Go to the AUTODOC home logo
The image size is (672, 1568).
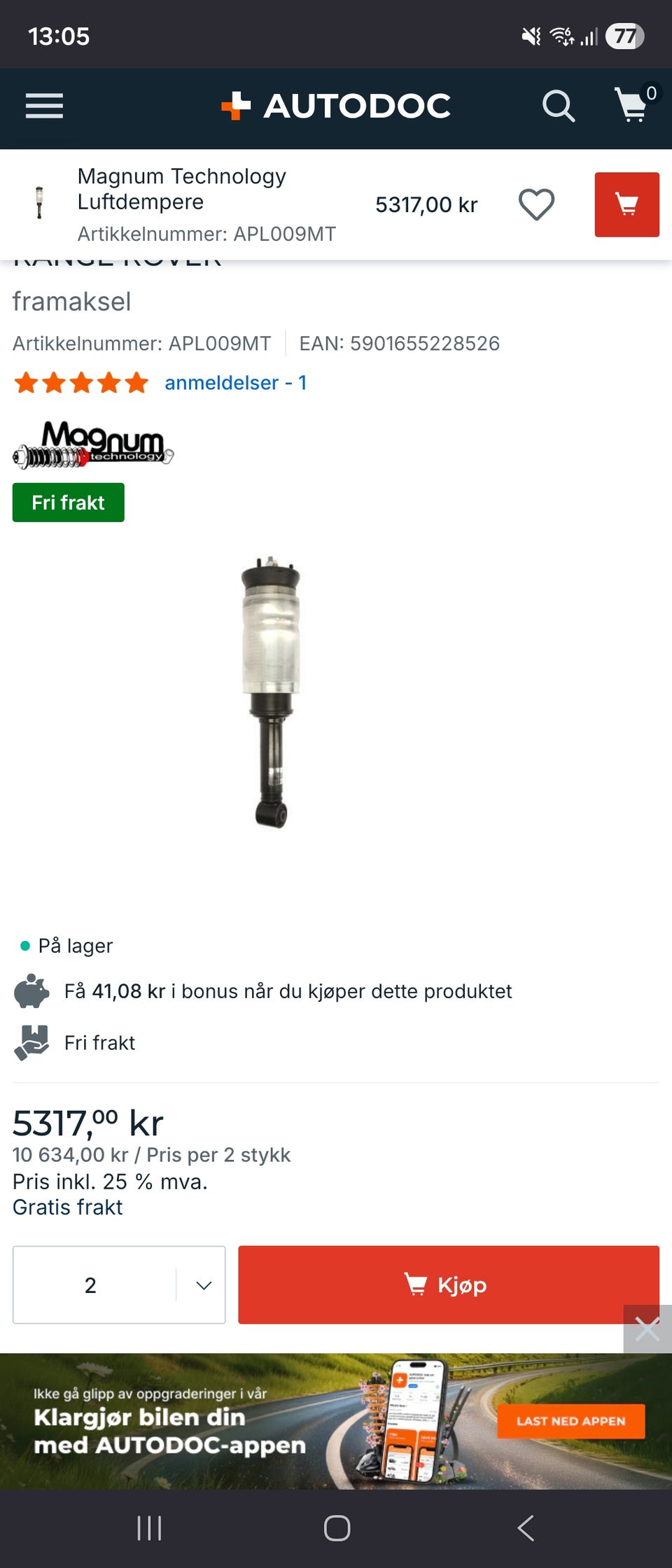pyautogui.click(x=336, y=106)
